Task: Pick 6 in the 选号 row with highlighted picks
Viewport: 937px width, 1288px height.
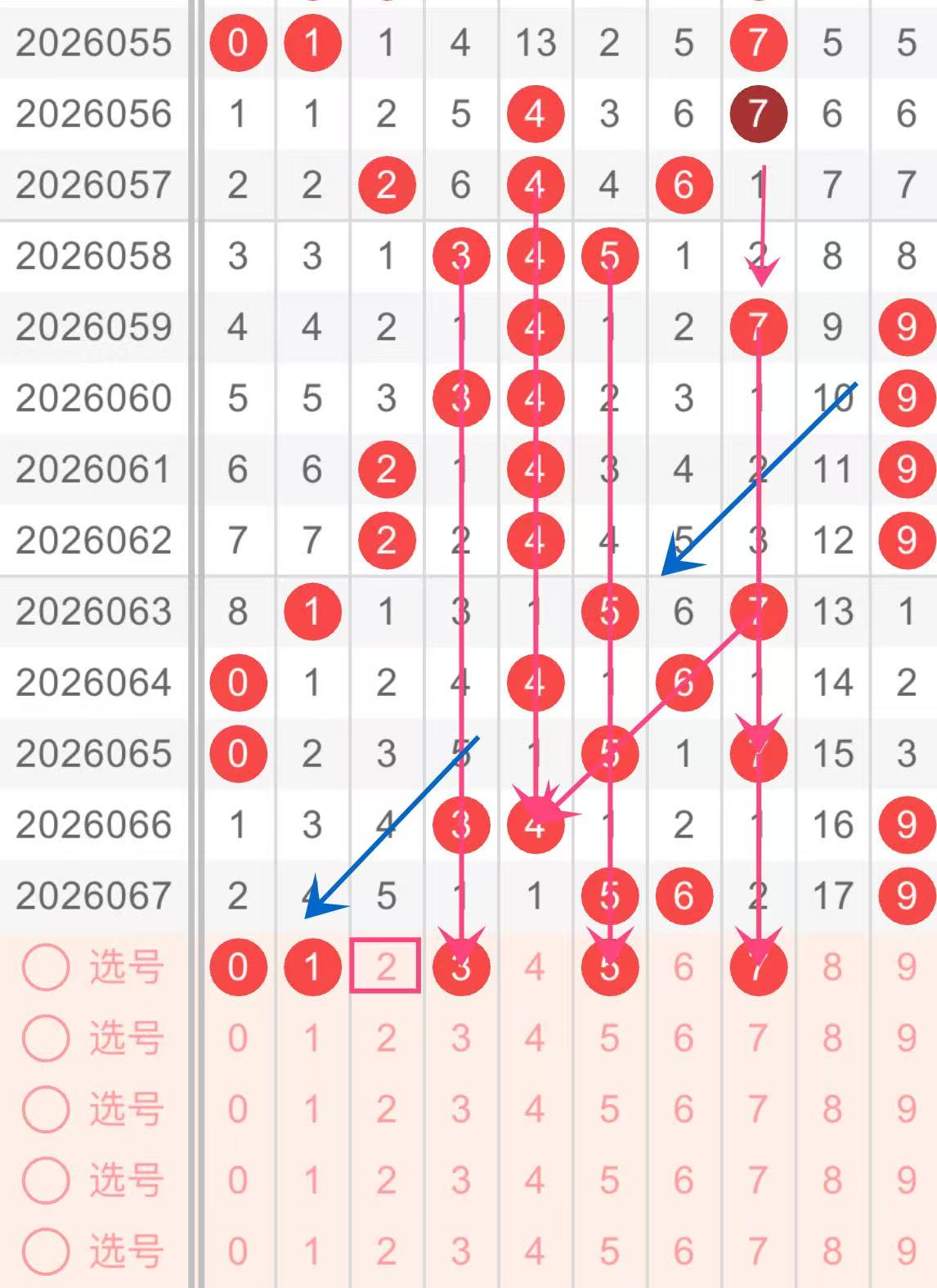Action: (684, 967)
